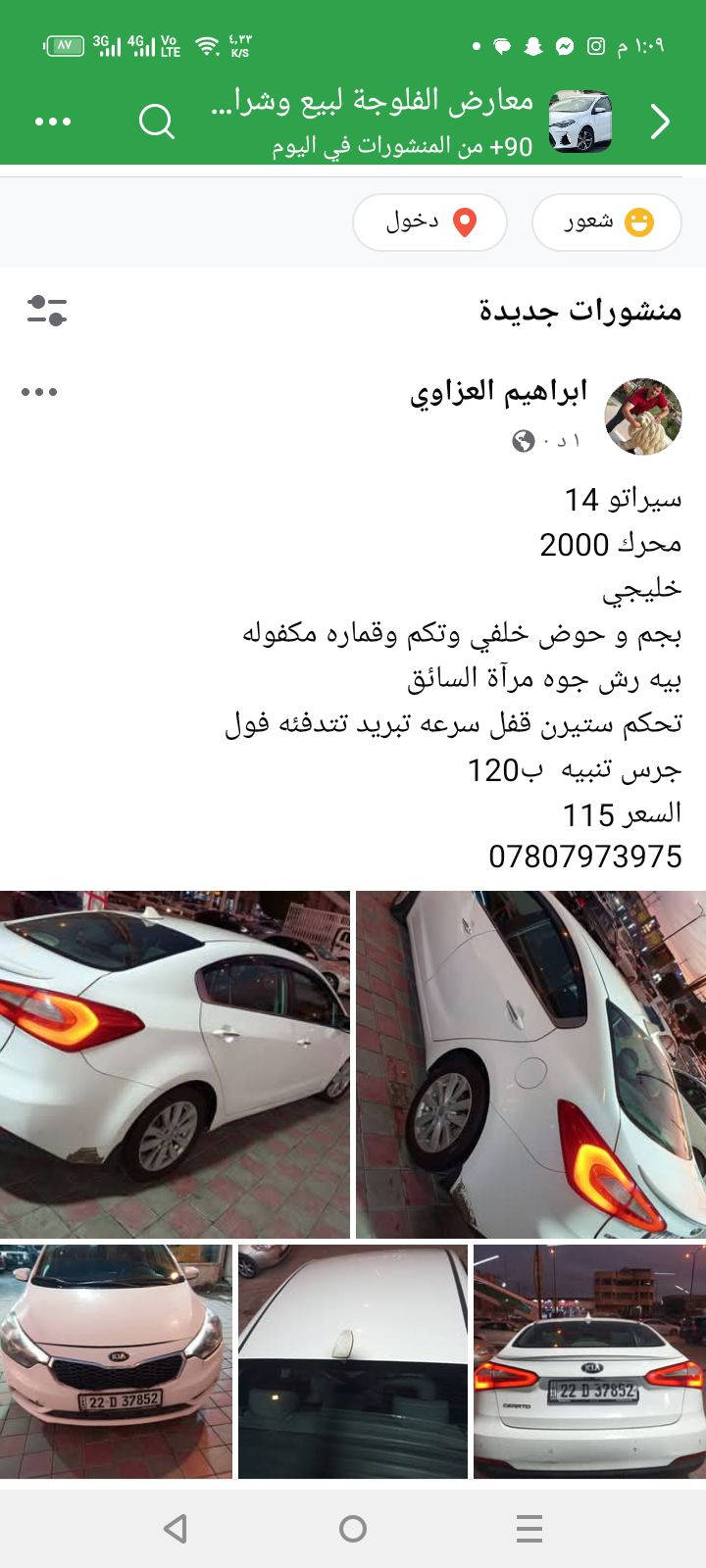706x1568 pixels.
Task: Open the group overflow menu in header
Action: [53, 122]
